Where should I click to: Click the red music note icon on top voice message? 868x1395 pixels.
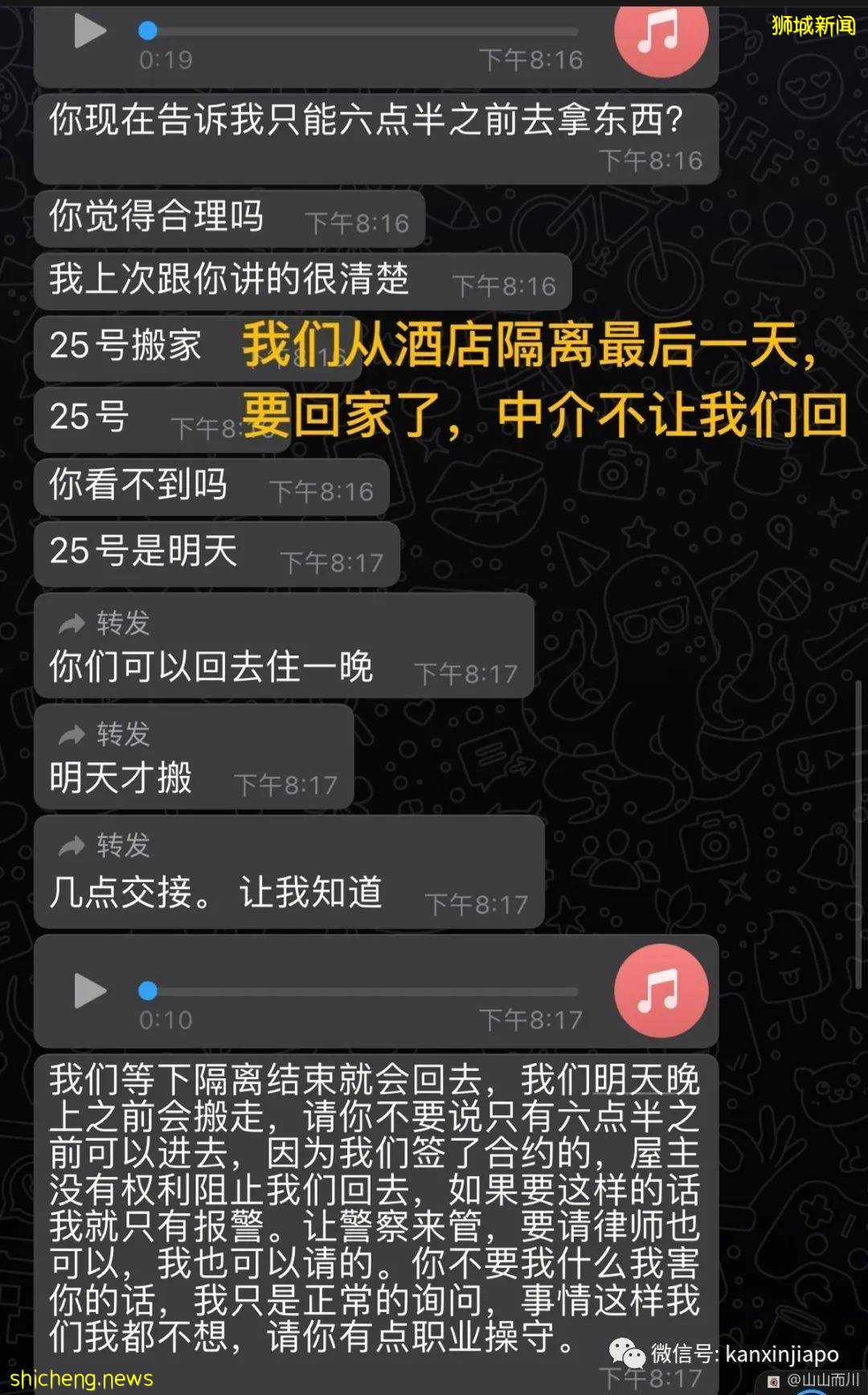(x=661, y=34)
